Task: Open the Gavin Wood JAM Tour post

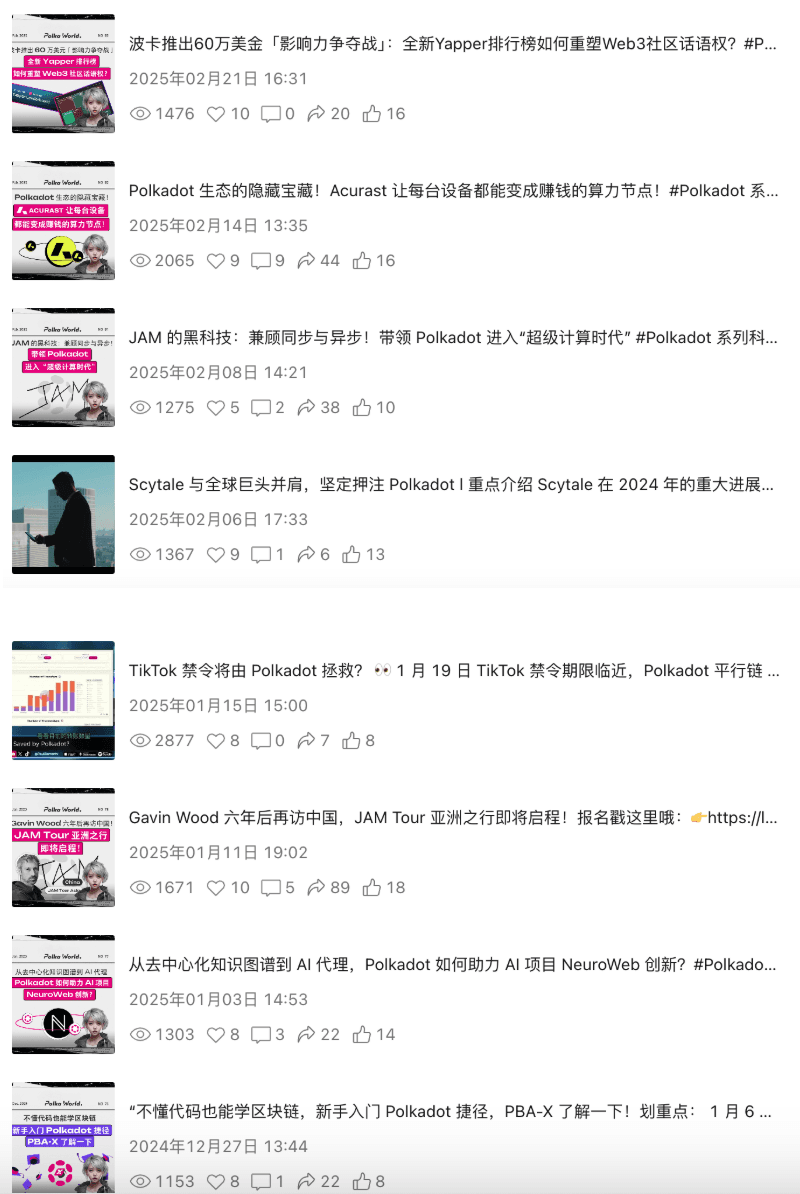Action: tap(452, 818)
